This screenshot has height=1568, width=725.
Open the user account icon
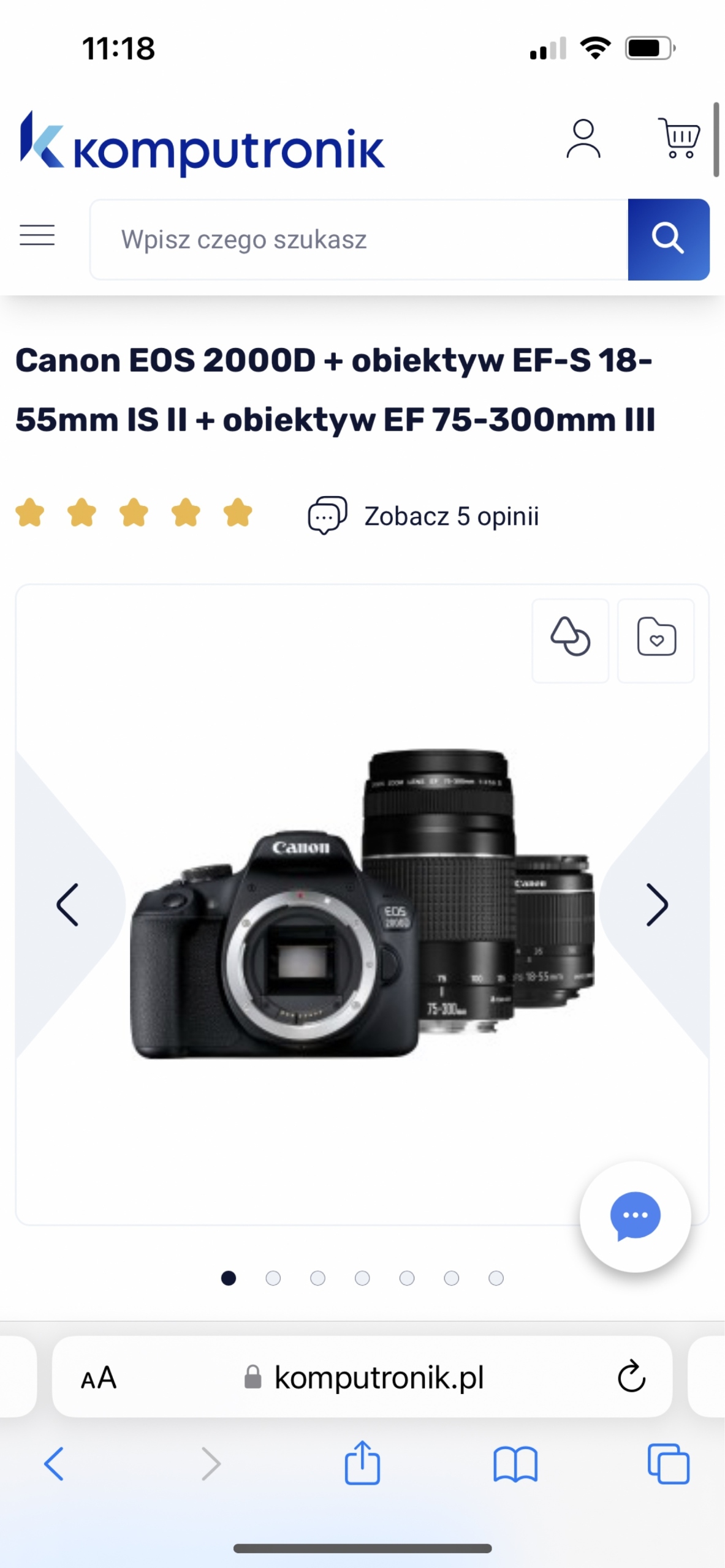(583, 139)
